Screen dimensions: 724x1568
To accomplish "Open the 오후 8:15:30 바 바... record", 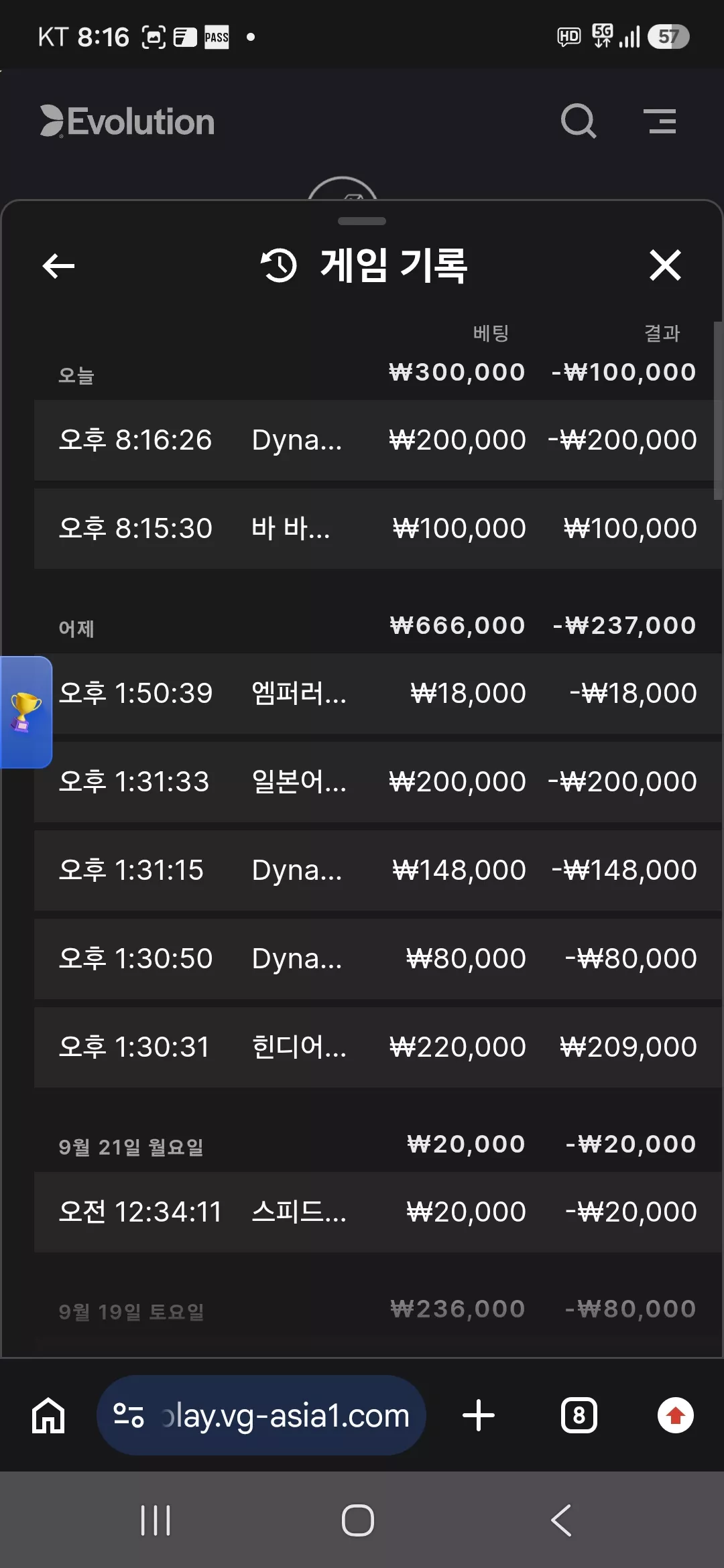I will coord(377,529).
